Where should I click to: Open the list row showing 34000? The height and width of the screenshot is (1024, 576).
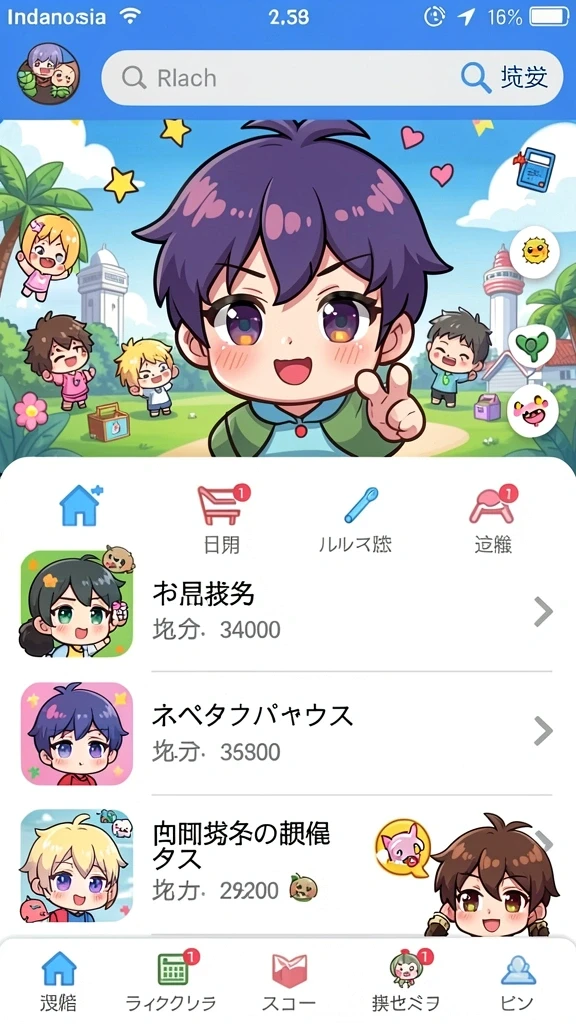pos(288,611)
